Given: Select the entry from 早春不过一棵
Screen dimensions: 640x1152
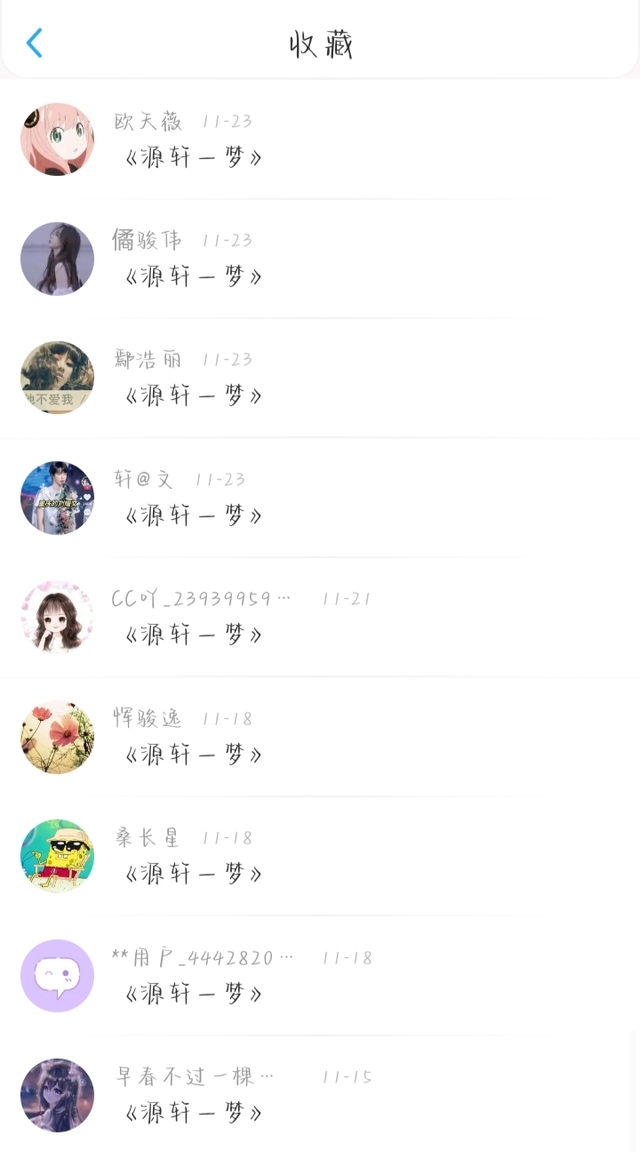Looking at the screenshot, I should [x=194, y=1112].
